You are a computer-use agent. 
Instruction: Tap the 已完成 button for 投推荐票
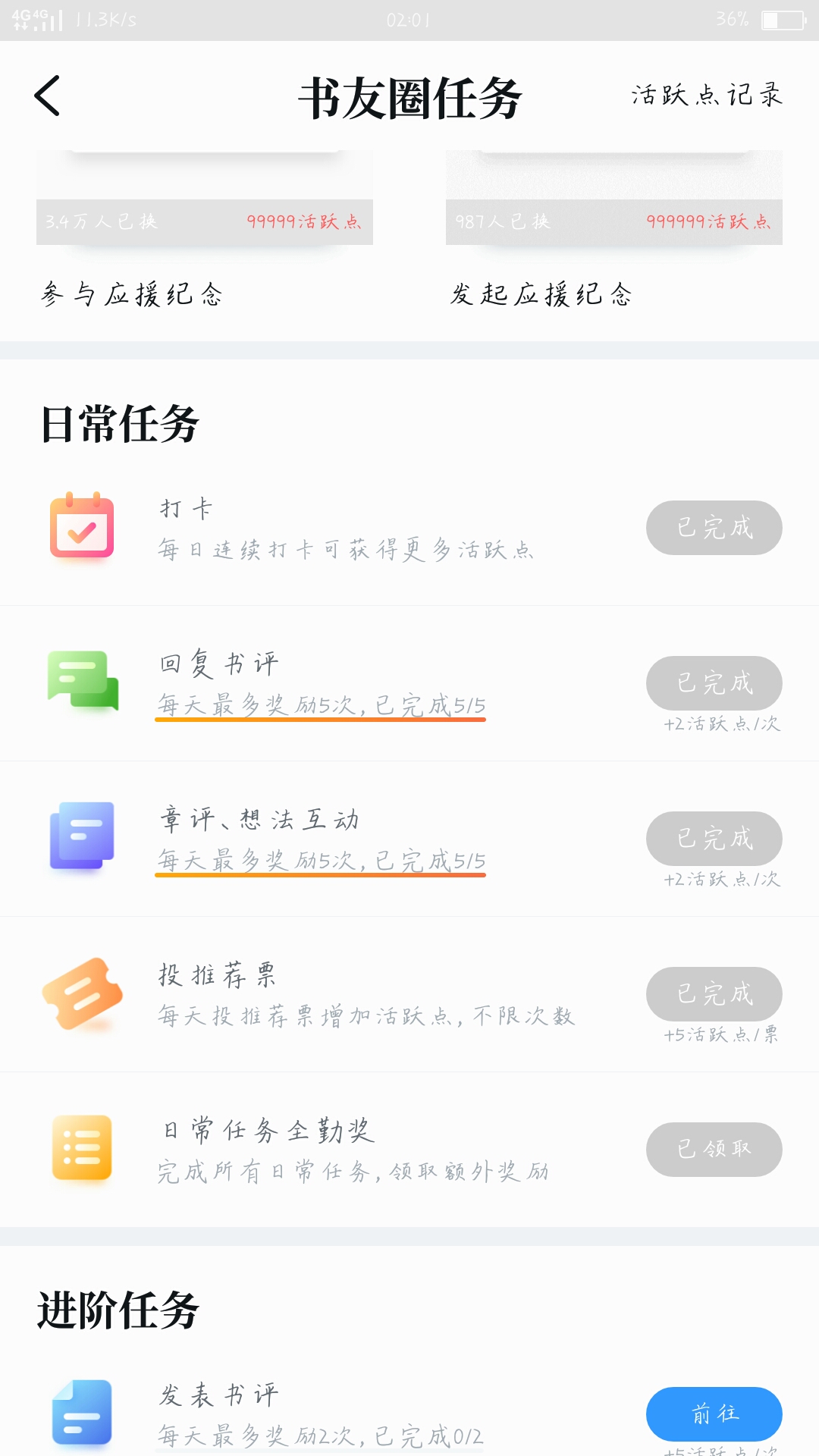tap(714, 994)
